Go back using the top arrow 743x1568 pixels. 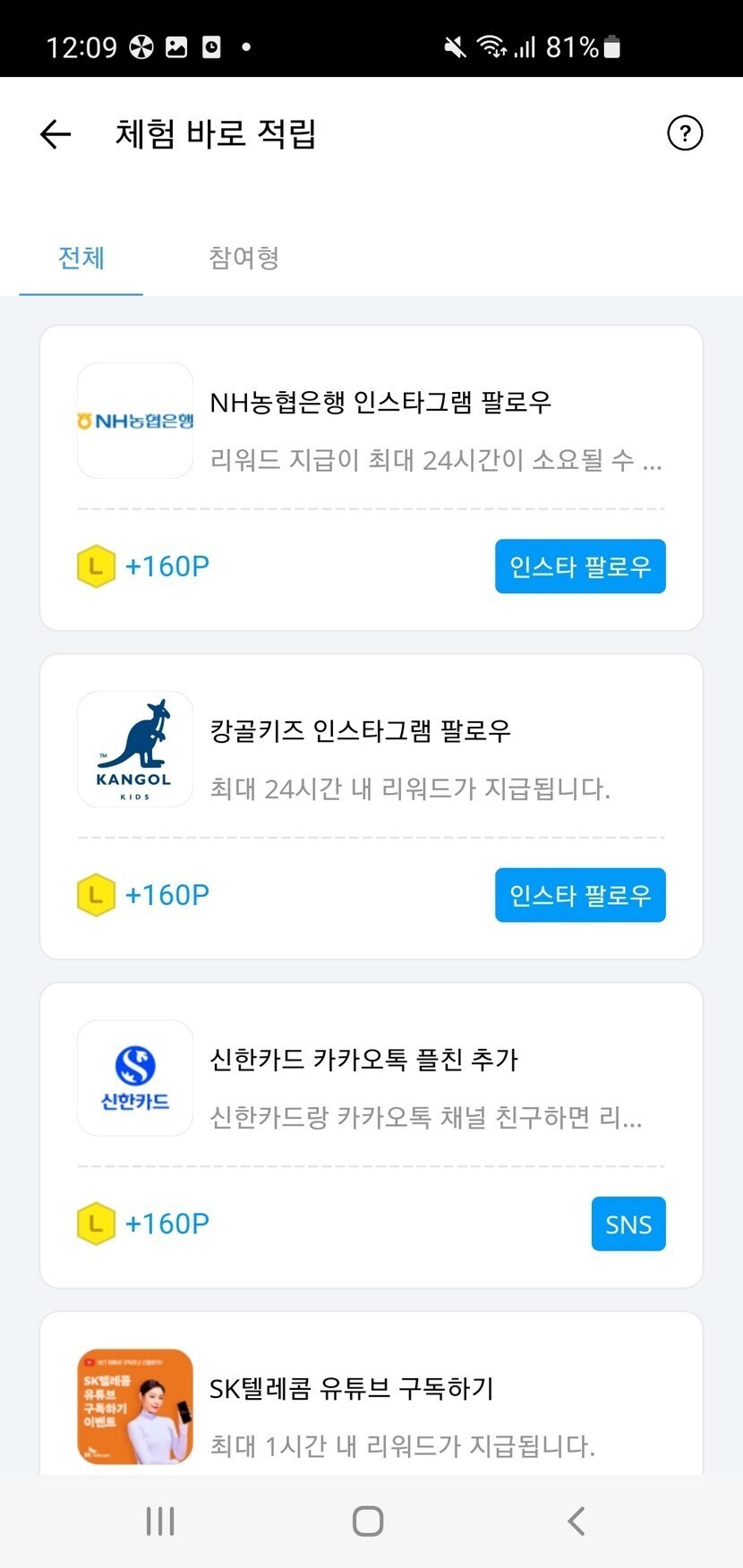[56, 134]
